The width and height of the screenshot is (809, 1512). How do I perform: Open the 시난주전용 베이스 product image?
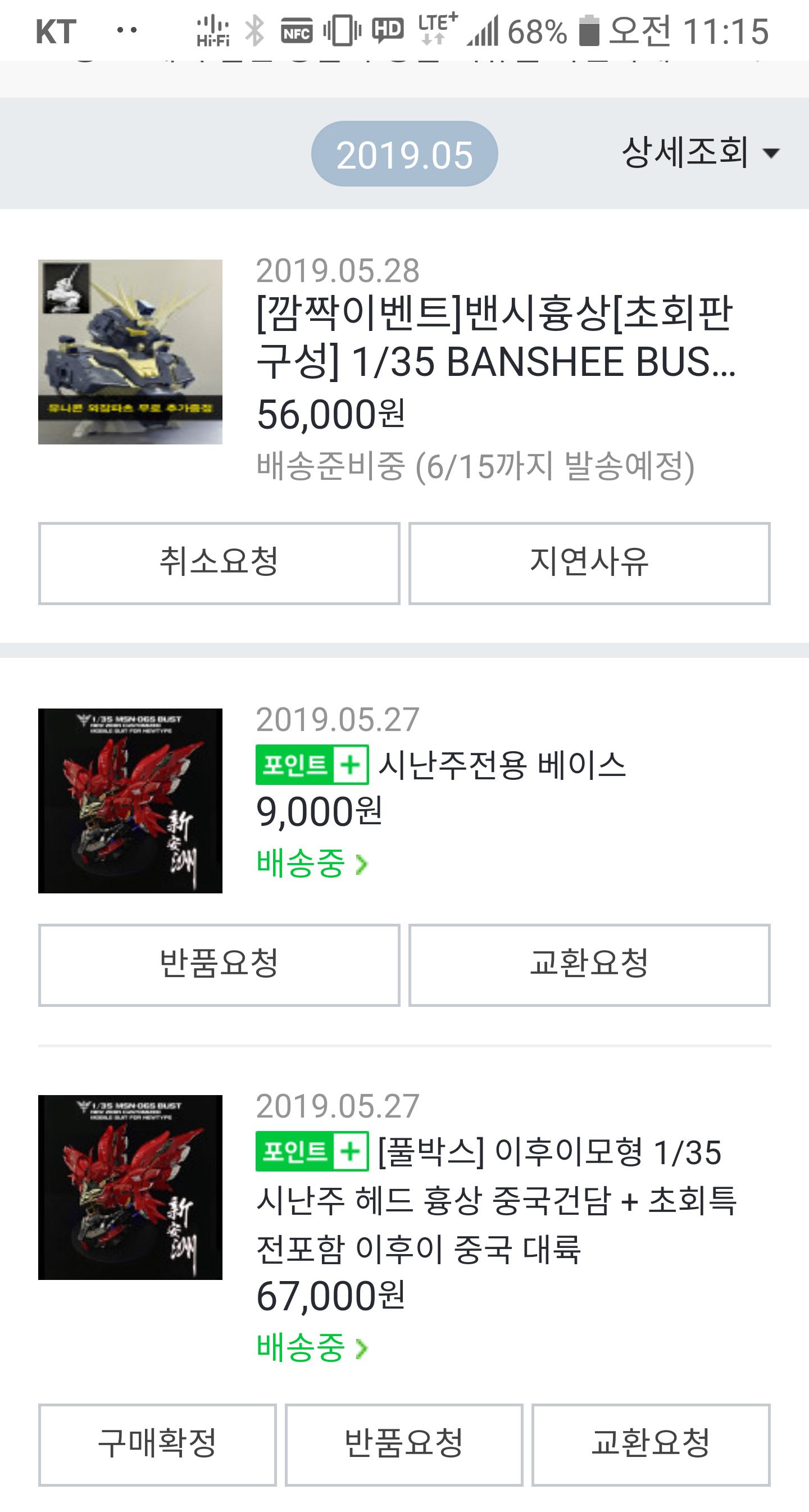click(130, 801)
